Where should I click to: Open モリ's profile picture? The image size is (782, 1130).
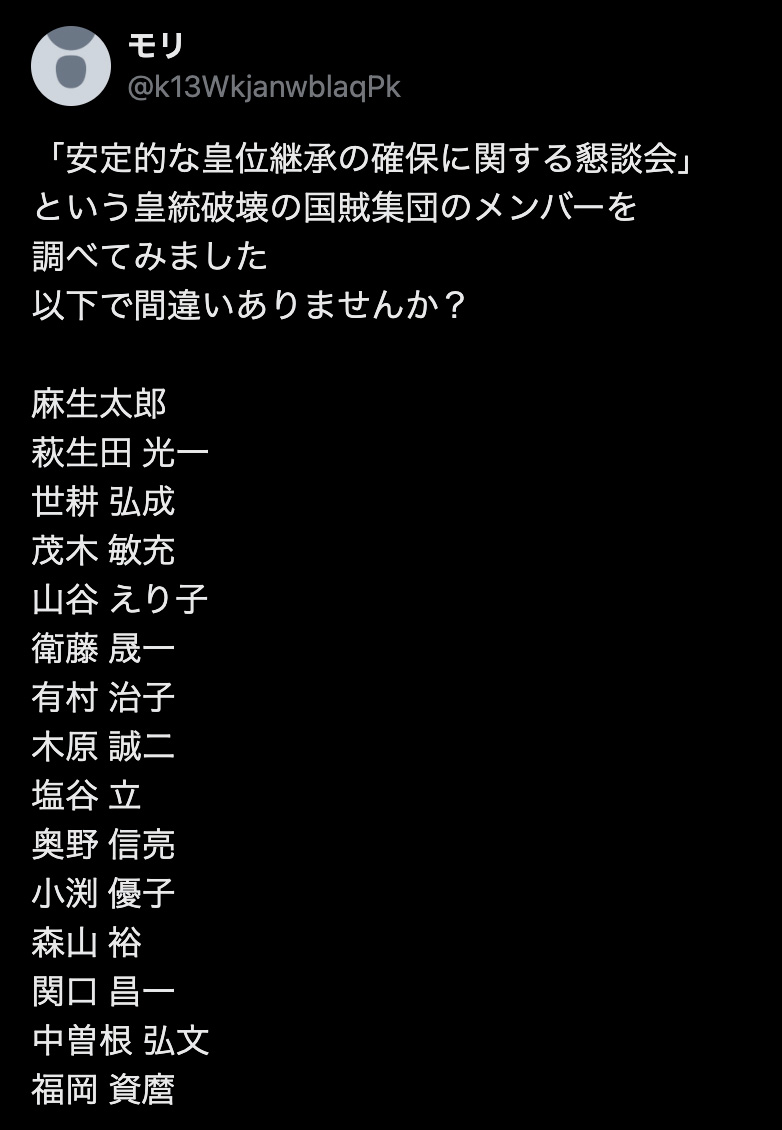point(69,65)
